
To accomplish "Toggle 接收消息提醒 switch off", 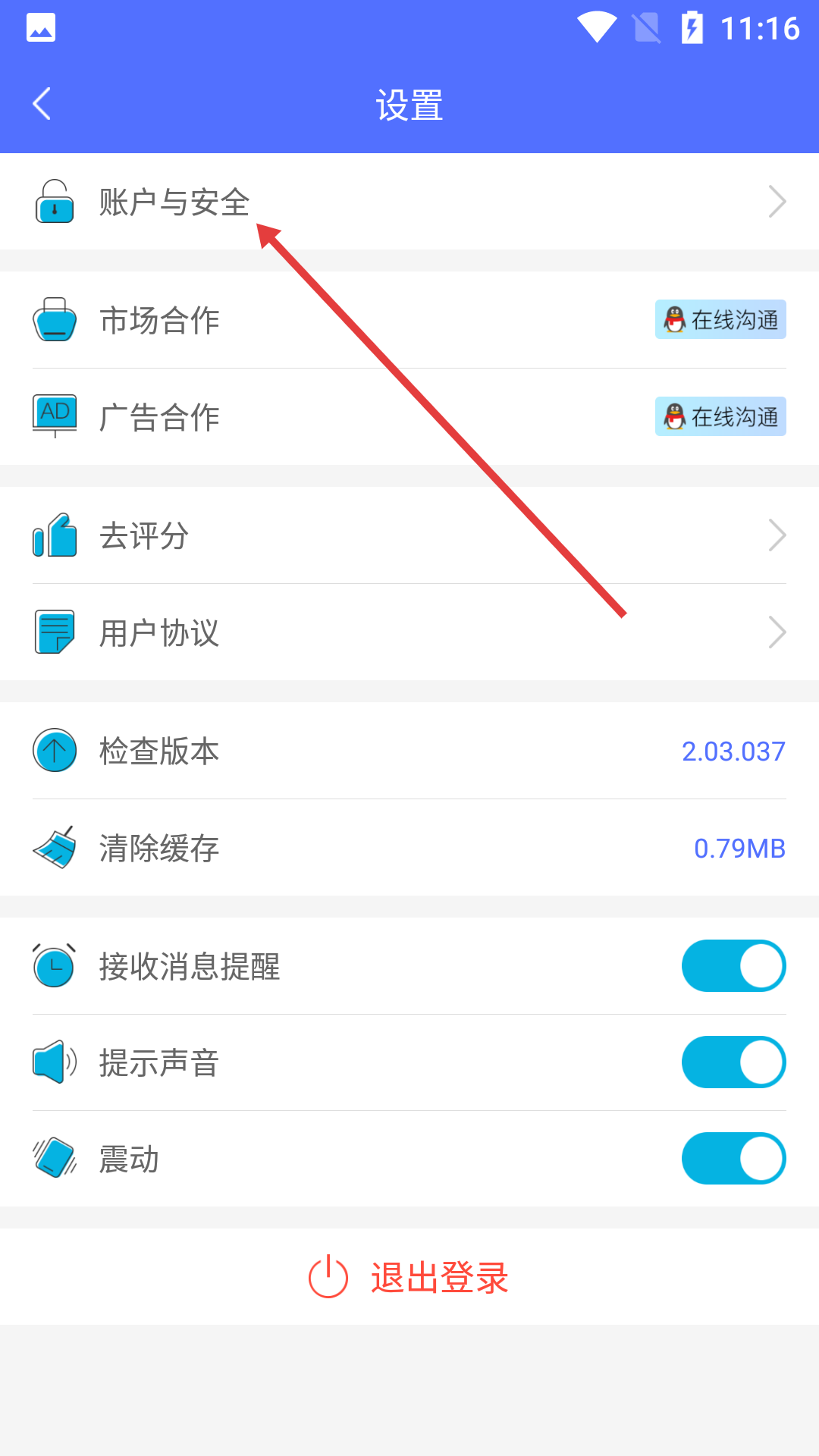I will (x=733, y=966).
